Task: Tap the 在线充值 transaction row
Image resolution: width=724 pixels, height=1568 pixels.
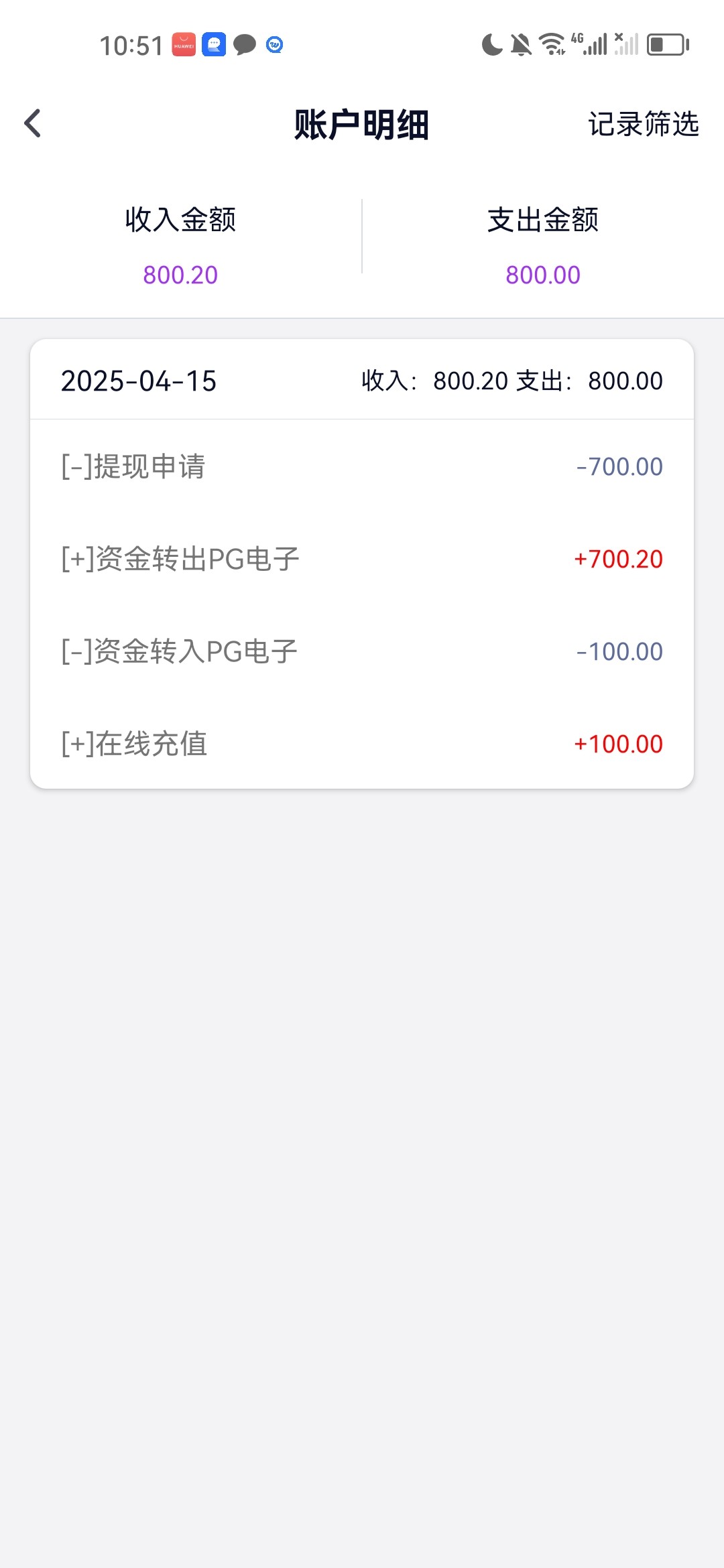Action: (361, 744)
